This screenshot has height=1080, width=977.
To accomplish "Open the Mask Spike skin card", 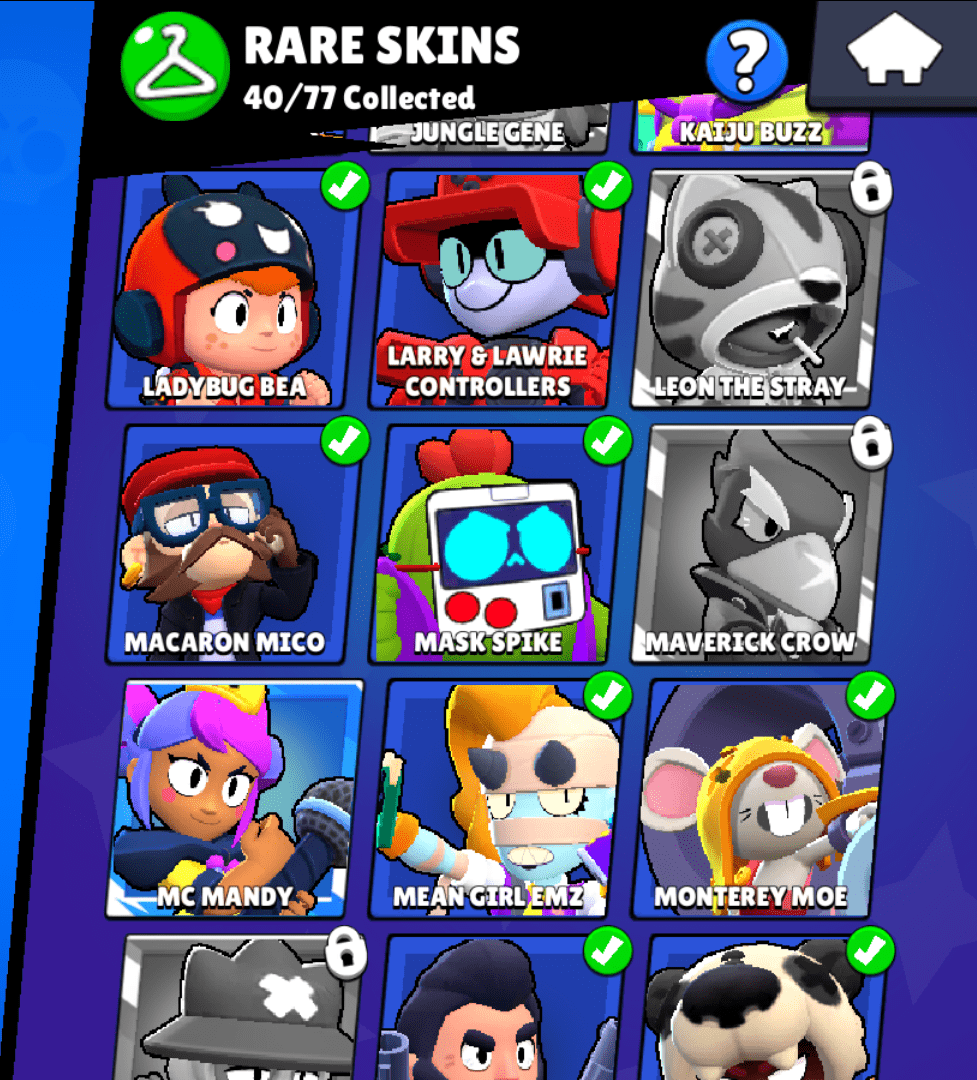I will (x=489, y=545).
